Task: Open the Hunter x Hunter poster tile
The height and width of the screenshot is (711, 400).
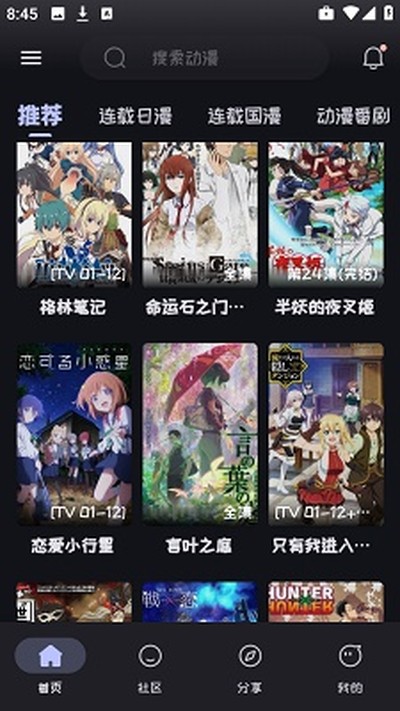Action: coord(326,602)
